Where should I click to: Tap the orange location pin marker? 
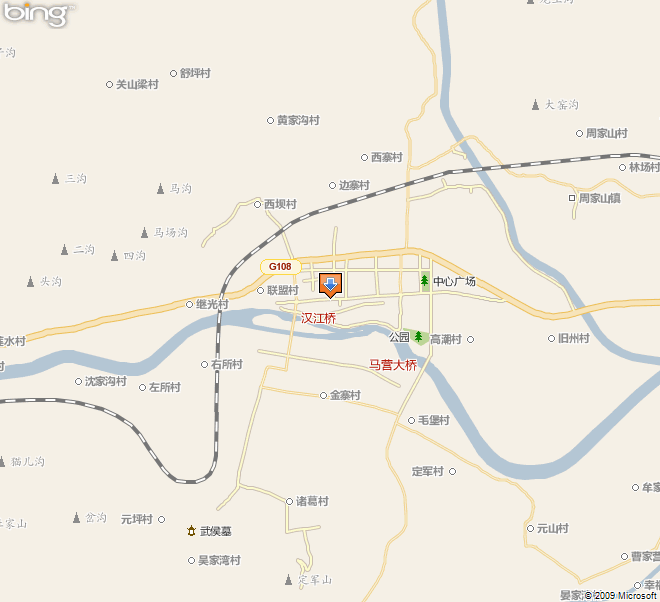(x=330, y=284)
